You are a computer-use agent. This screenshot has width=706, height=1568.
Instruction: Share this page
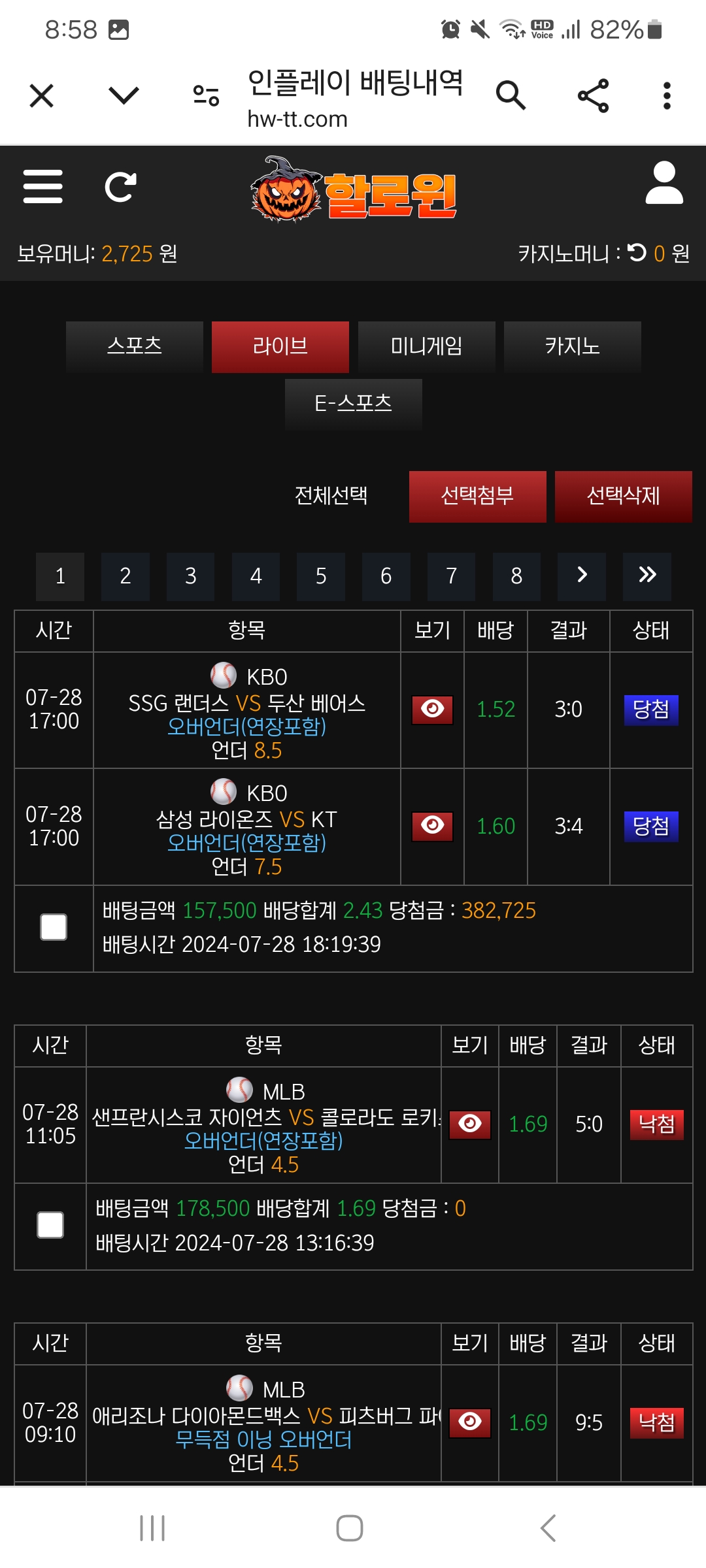coord(593,96)
